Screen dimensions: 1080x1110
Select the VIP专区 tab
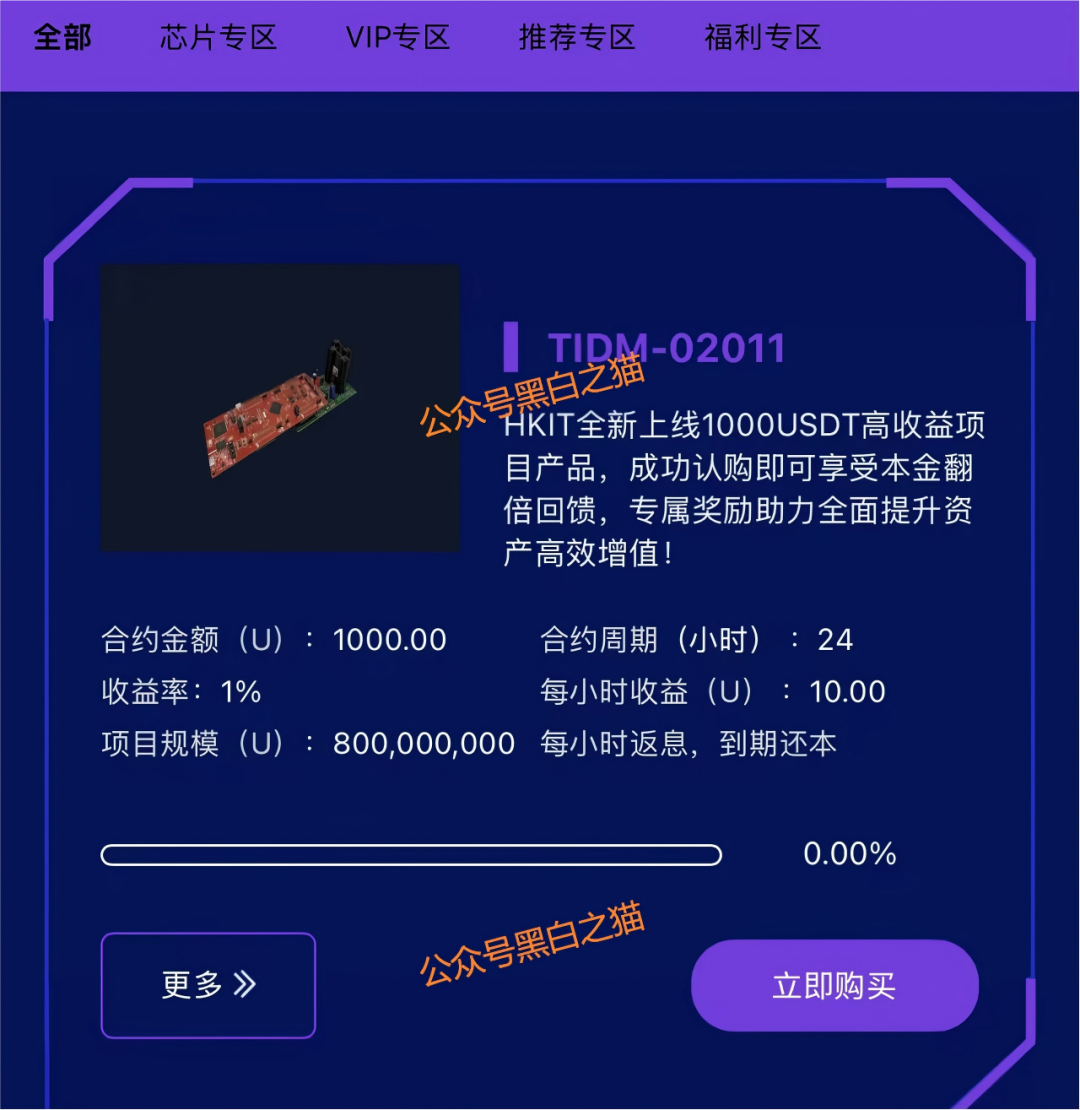coord(397,38)
